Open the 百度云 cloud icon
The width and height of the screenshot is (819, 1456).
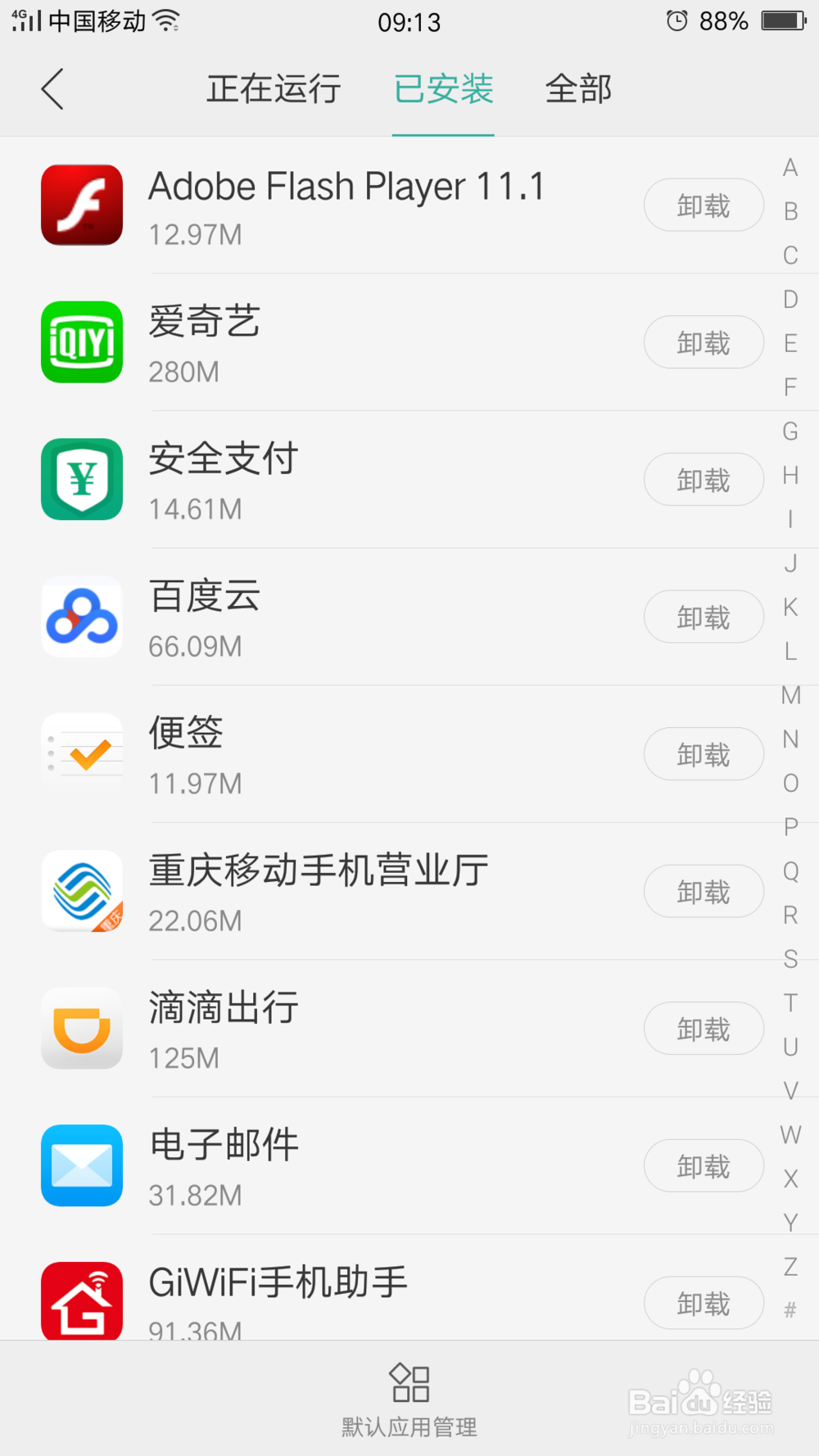tap(81, 616)
